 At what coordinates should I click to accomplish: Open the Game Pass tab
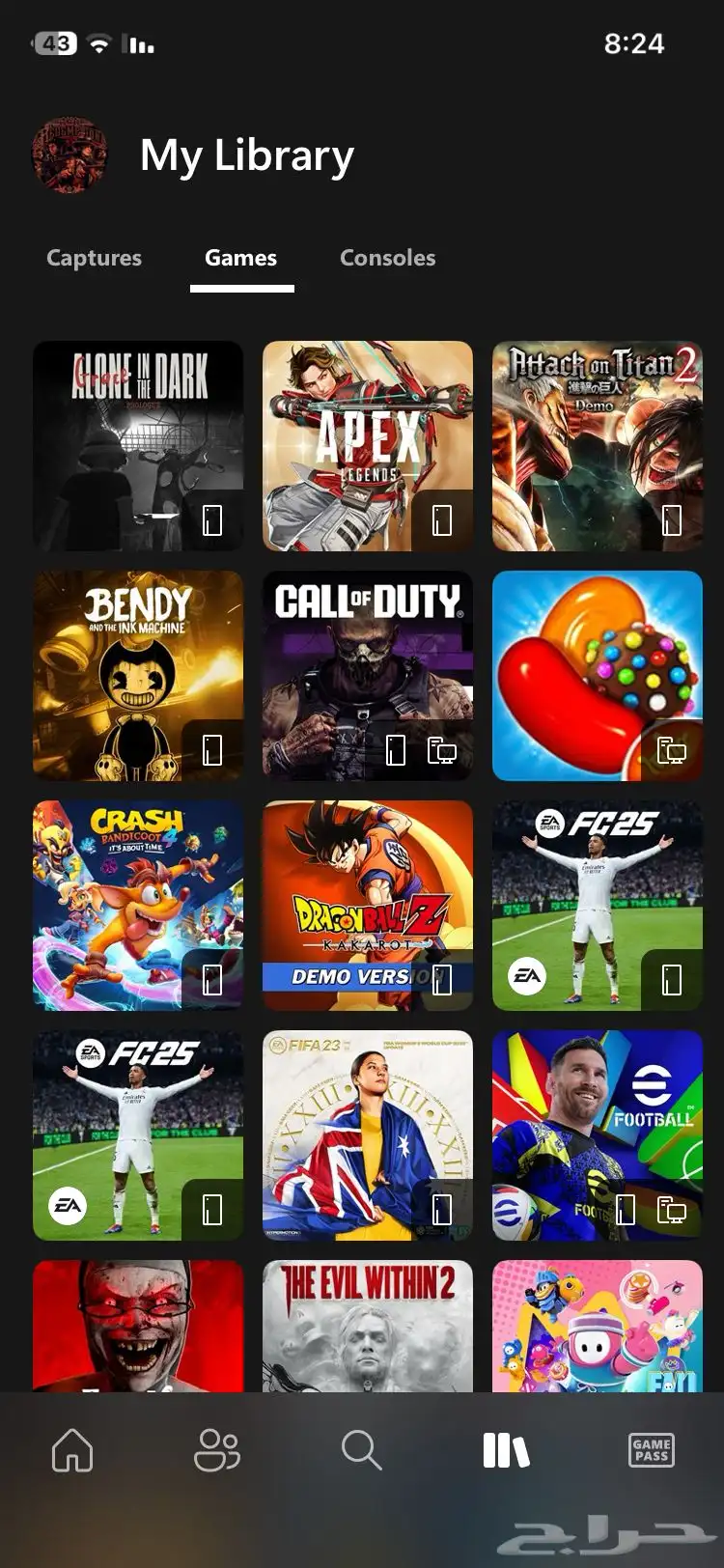652,1449
